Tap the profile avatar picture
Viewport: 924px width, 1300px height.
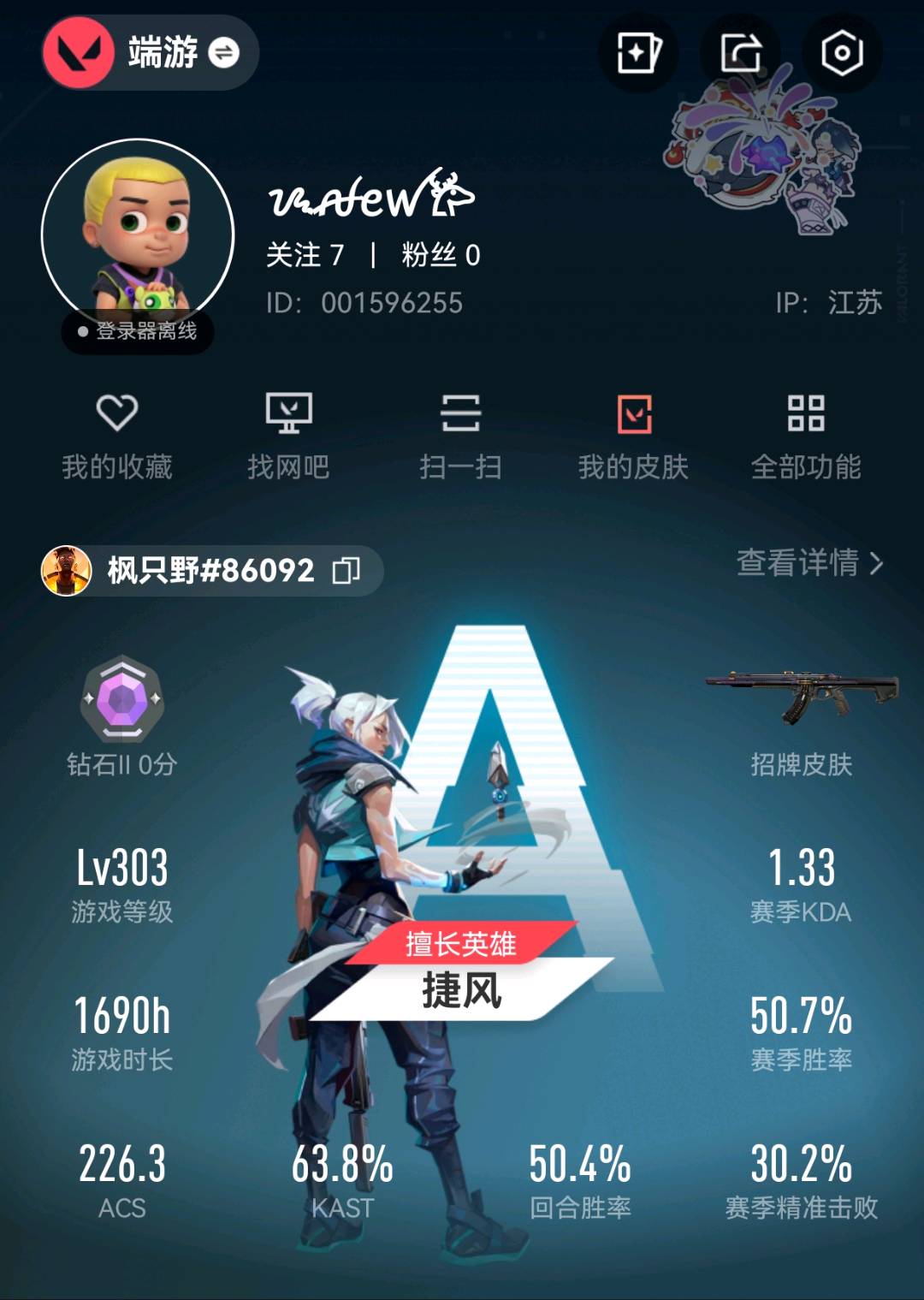coord(138,233)
